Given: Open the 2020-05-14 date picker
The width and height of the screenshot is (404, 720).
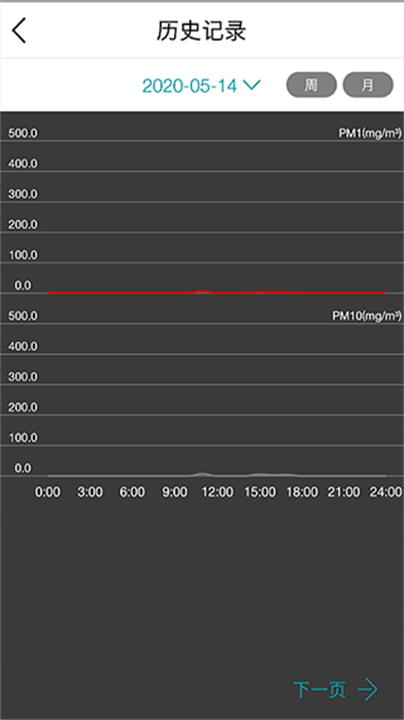Looking at the screenshot, I should click(201, 85).
